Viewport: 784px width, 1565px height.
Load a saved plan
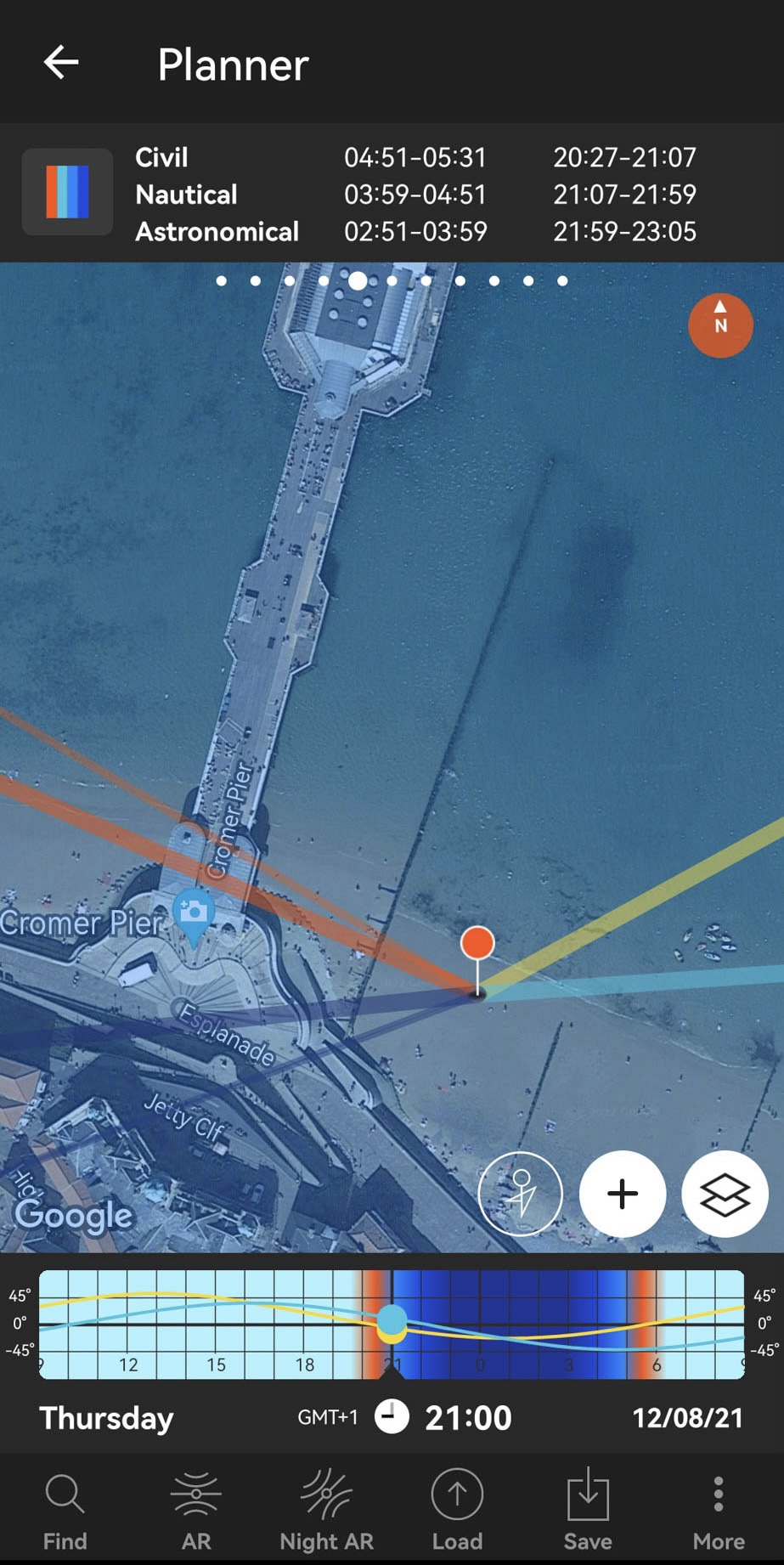tap(457, 1510)
